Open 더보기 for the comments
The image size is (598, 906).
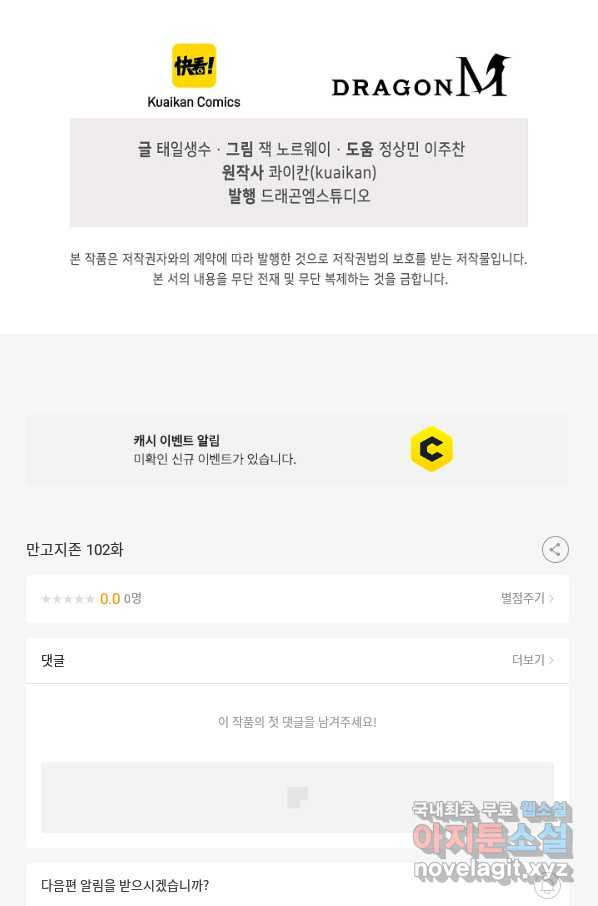click(532, 659)
